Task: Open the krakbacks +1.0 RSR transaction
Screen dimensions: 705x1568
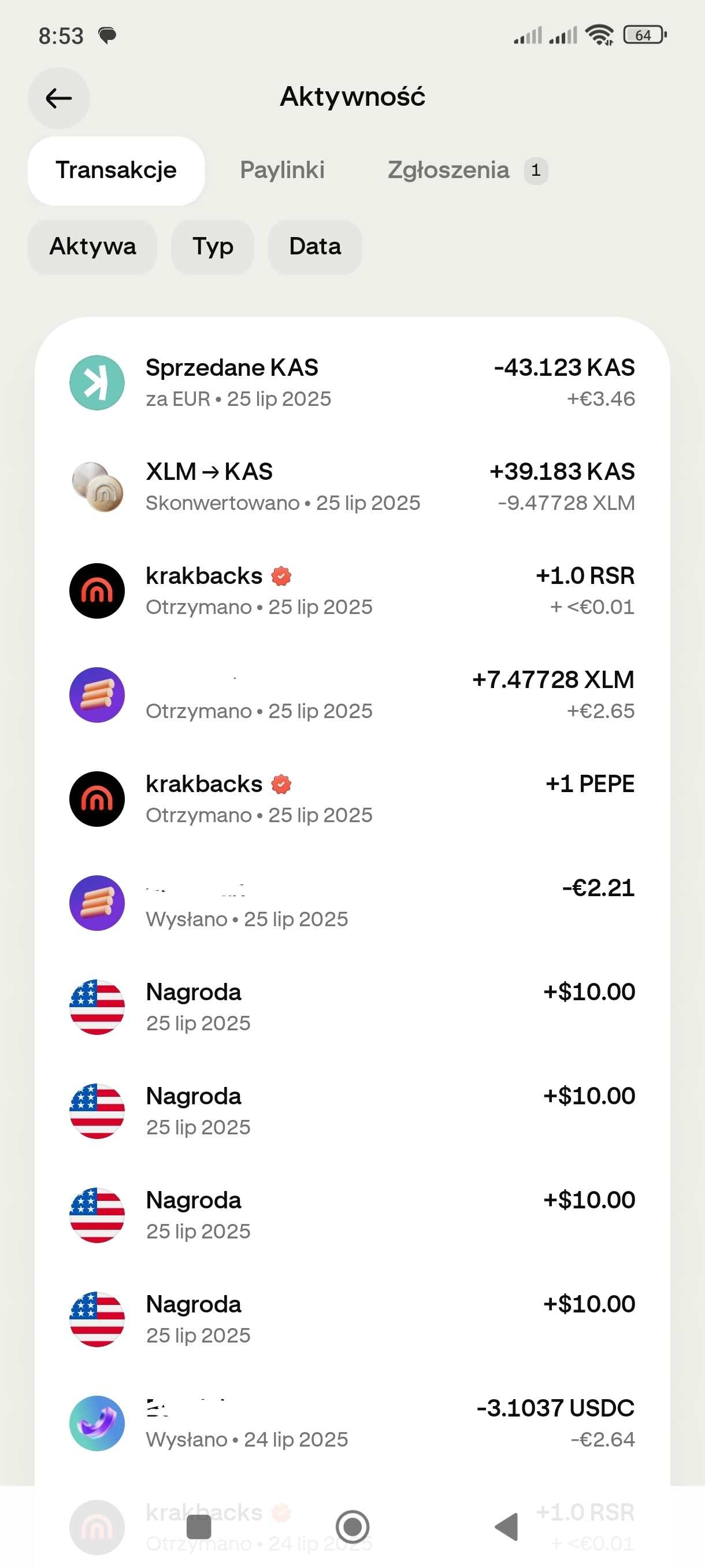Action: 352,591
